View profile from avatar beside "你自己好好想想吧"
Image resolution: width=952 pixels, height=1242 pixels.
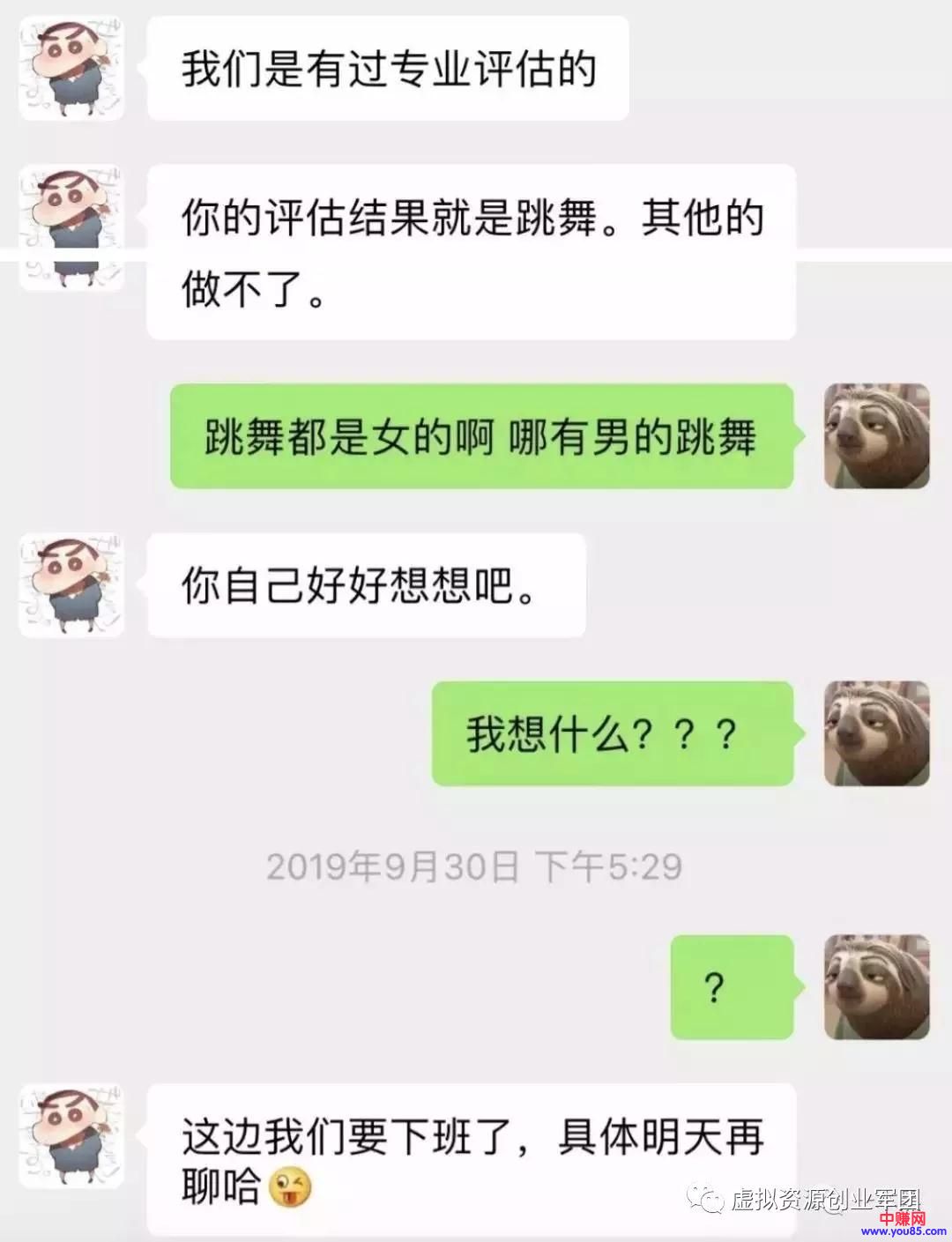[x=71, y=584]
